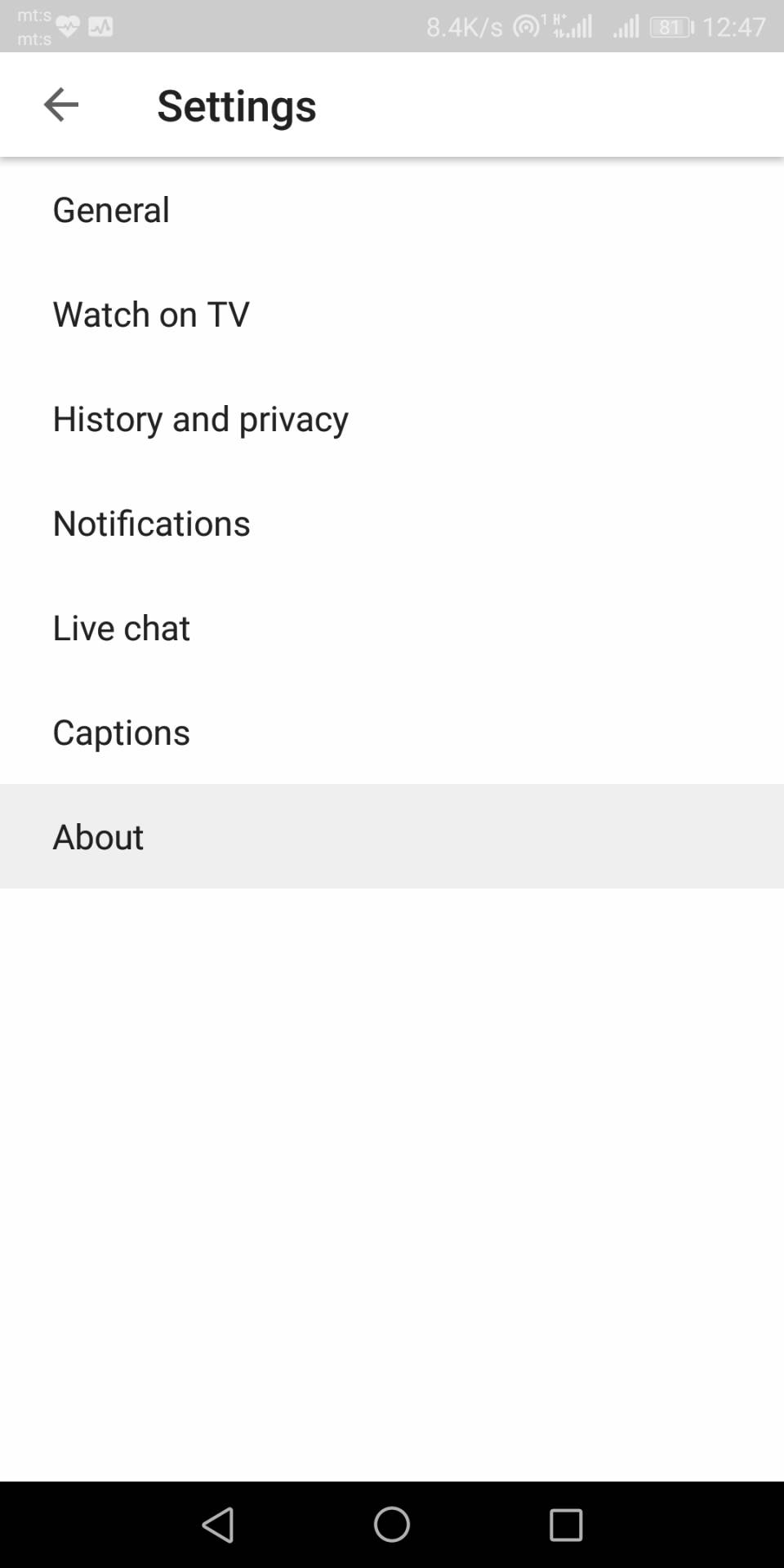The height and width of the screenshot is (1568, 784).
Task: Open Watch on TV settings
Action: pos(152,314)
